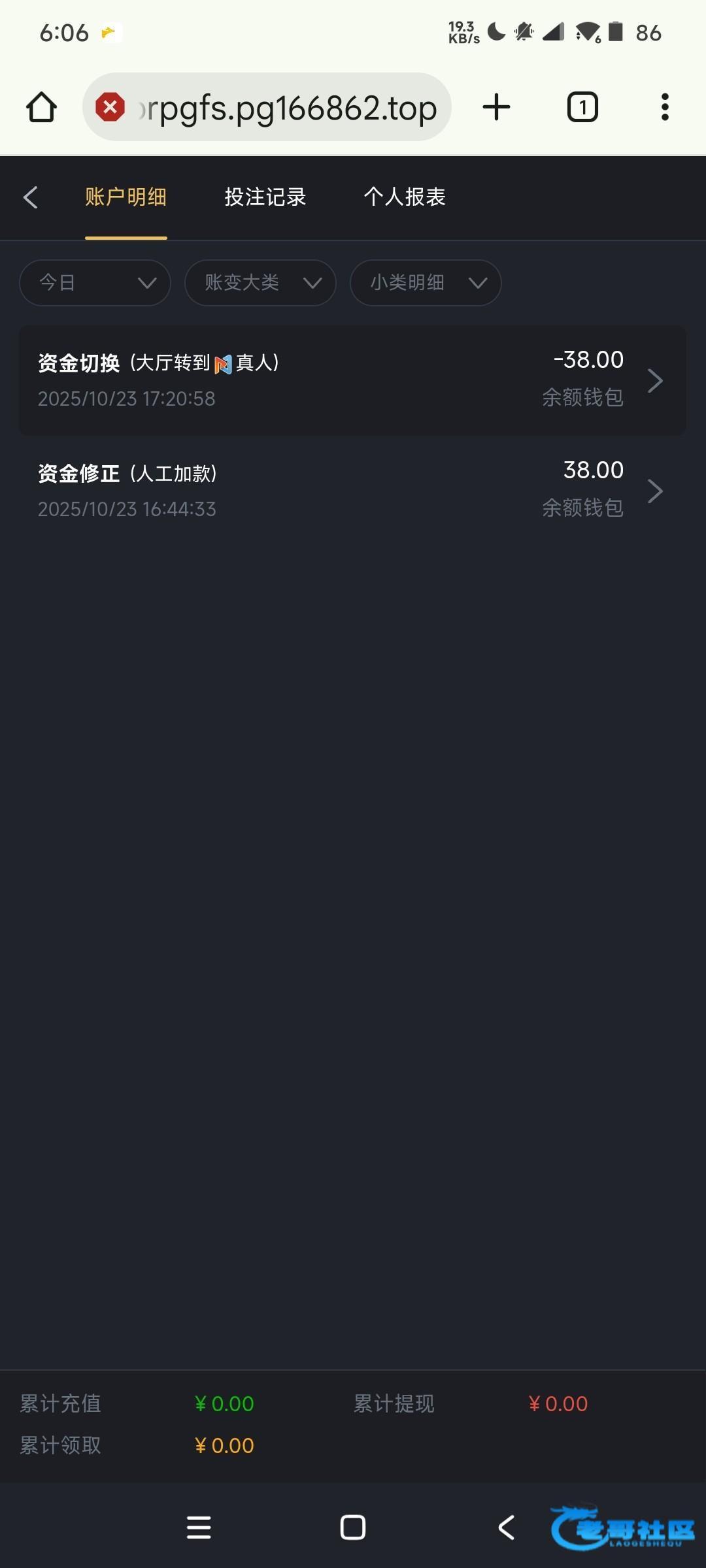
Task: Open the browser overflow menu
Action: pyautogui.click(x=665, y=108)
